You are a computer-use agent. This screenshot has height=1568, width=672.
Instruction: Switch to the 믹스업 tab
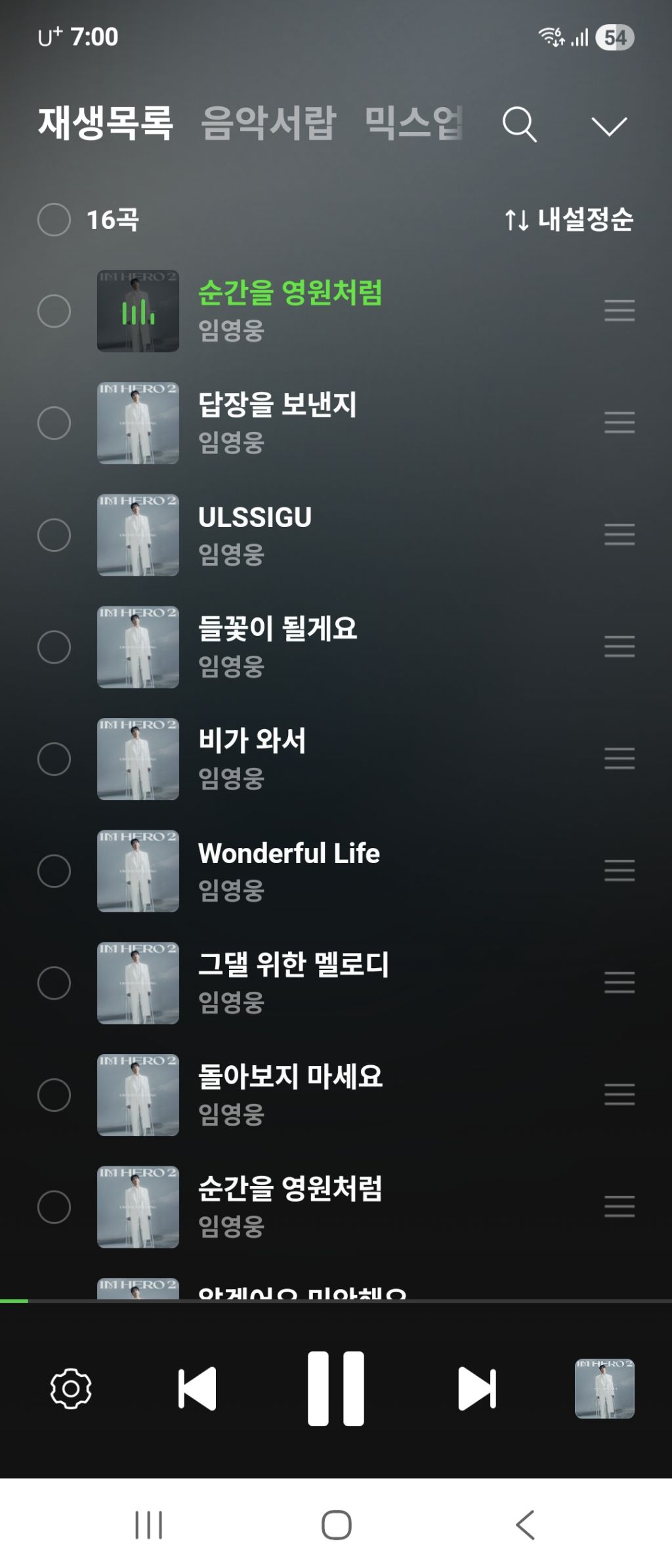(x=414, y=123)
